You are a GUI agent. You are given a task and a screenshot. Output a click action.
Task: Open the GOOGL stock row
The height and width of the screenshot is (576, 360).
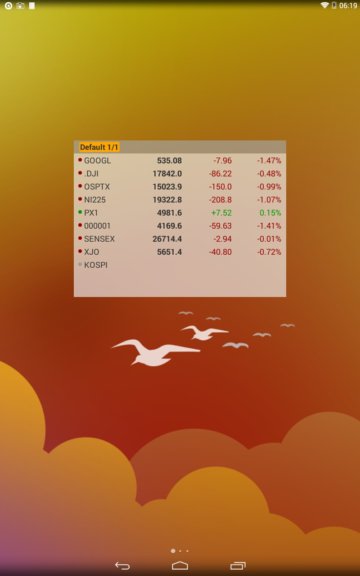point(180,161)
